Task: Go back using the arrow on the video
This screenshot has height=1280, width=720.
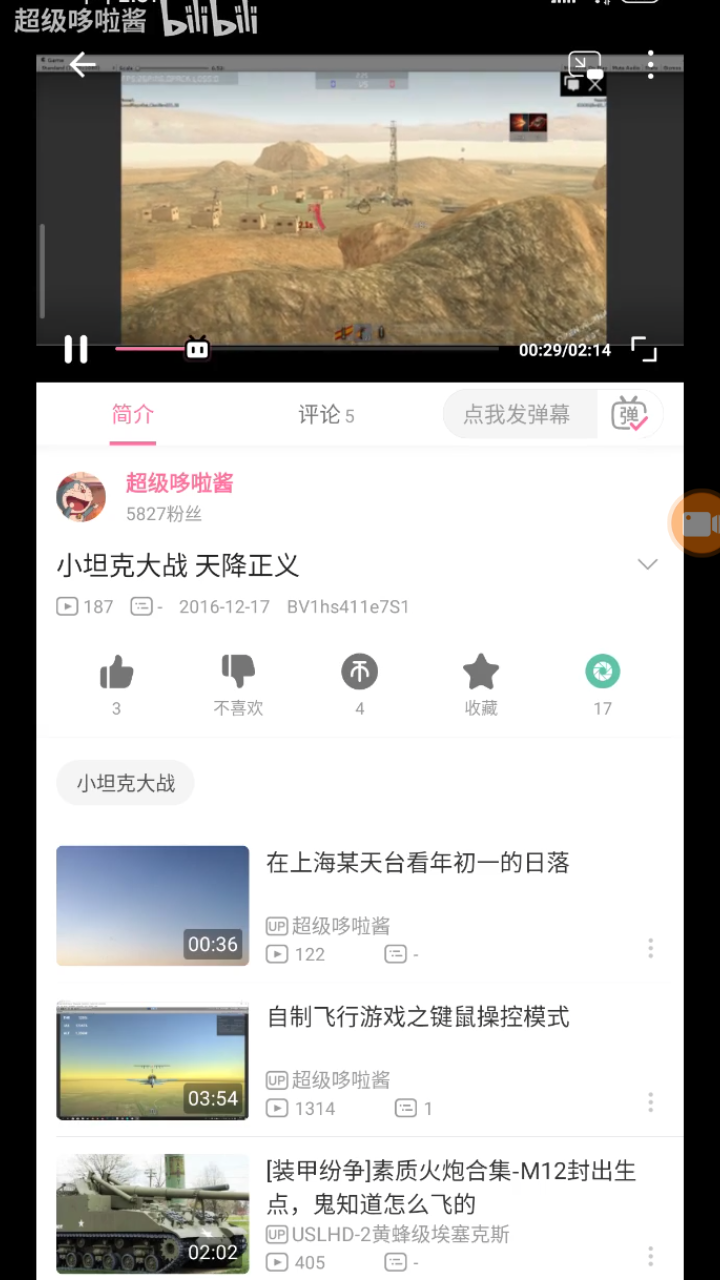Action: [x=83, y=65]
